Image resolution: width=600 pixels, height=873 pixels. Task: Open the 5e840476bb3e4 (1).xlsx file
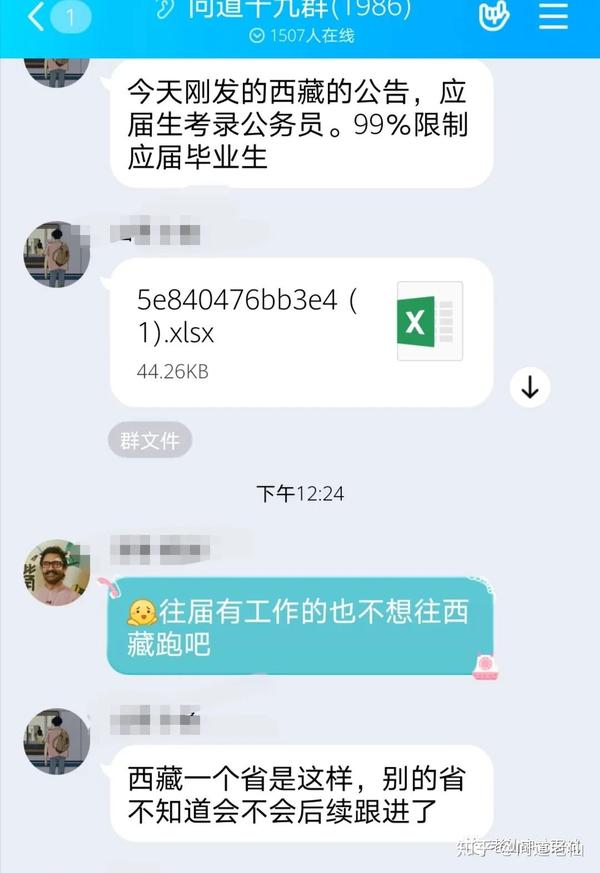pos(300,332)
